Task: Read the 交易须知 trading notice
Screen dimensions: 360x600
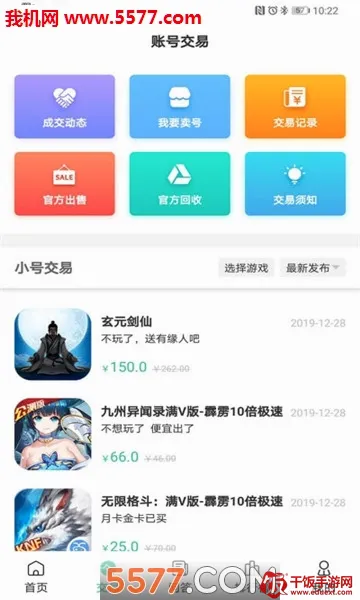Action: 295,184
